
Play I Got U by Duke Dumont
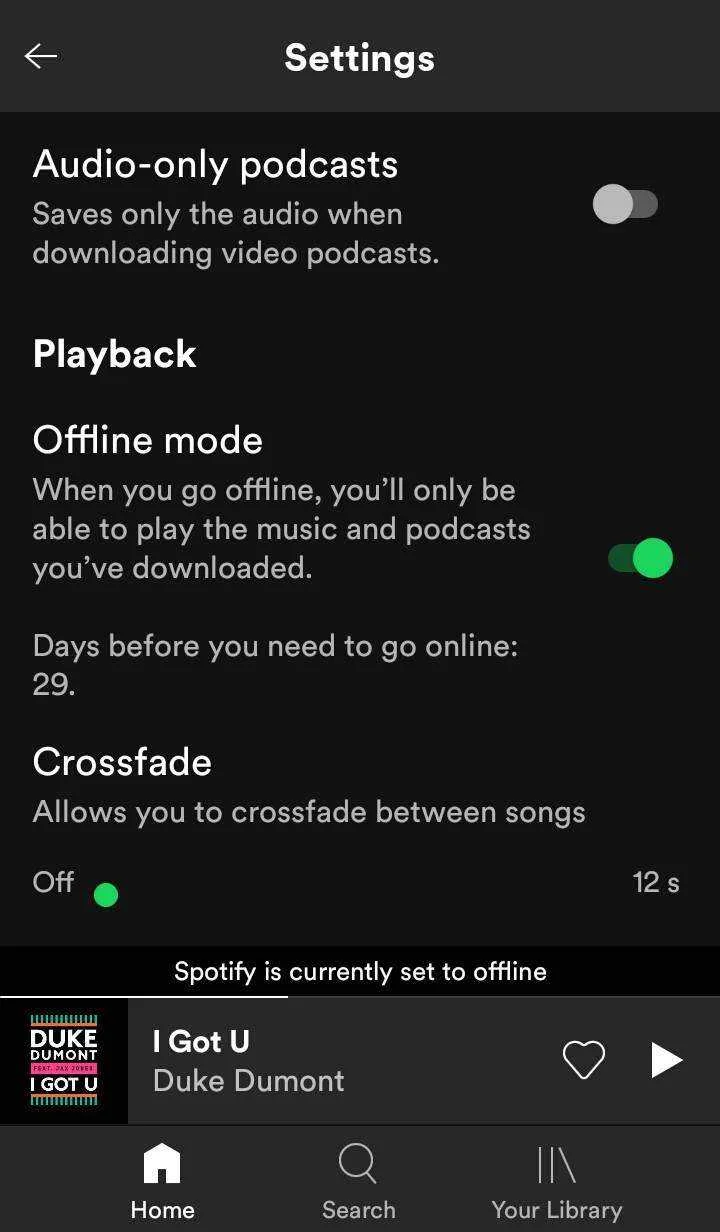(666, 1060)
